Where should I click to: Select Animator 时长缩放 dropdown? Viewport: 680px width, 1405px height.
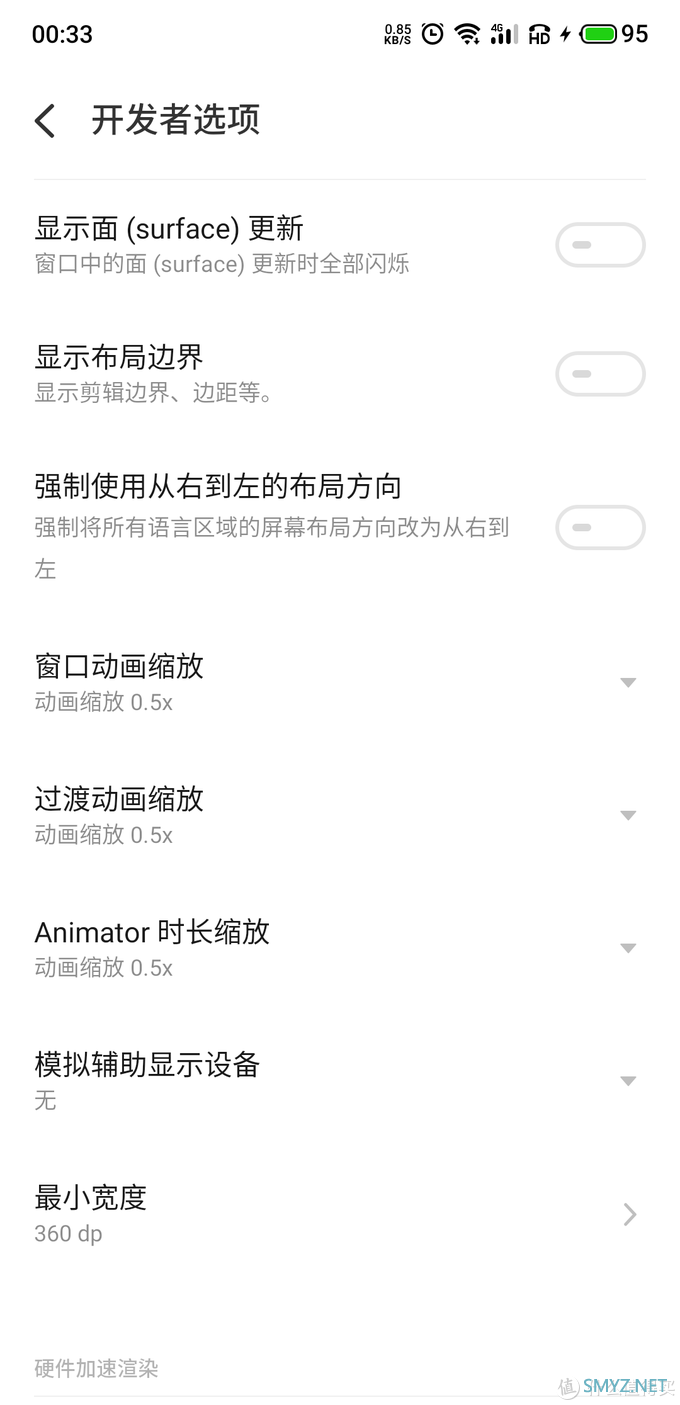point(627,948)
